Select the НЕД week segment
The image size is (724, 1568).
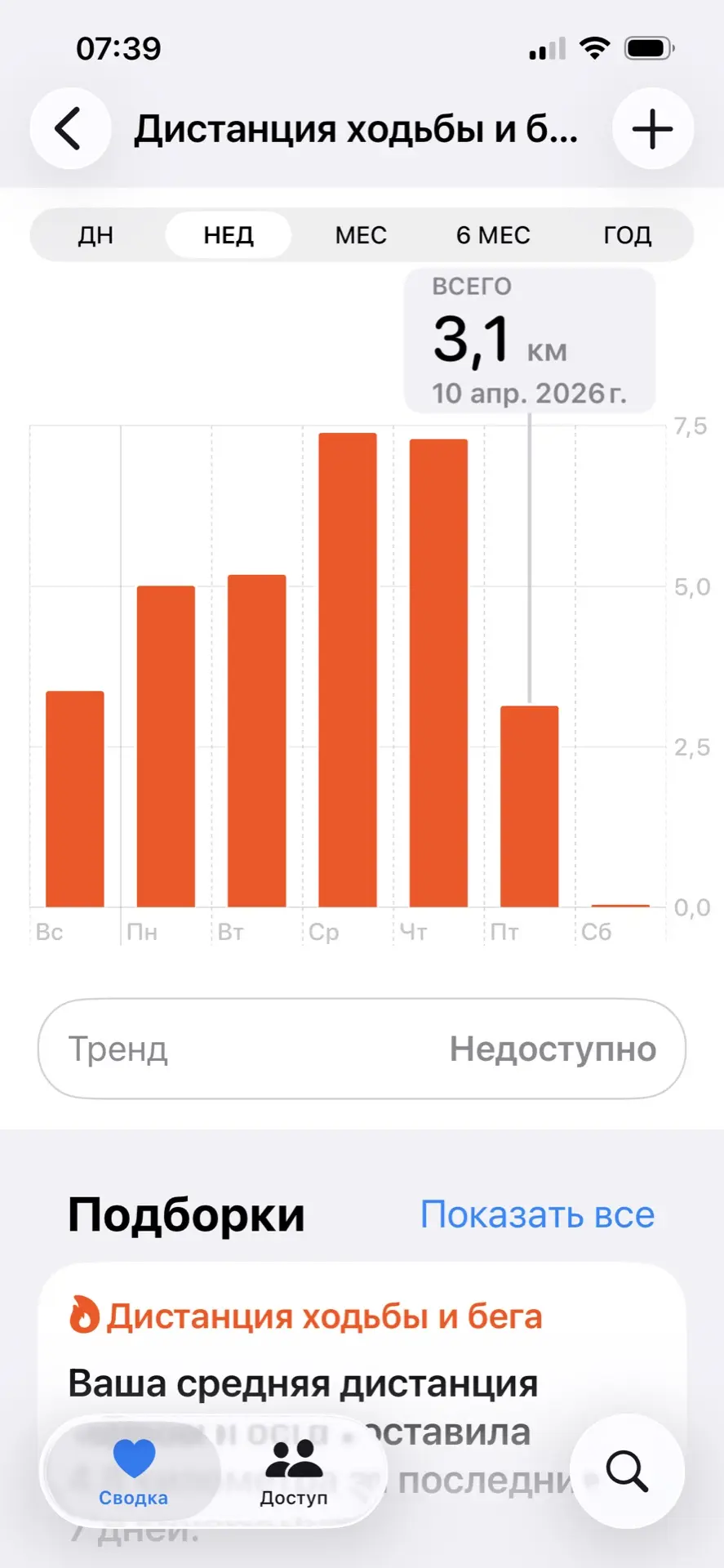229,235
